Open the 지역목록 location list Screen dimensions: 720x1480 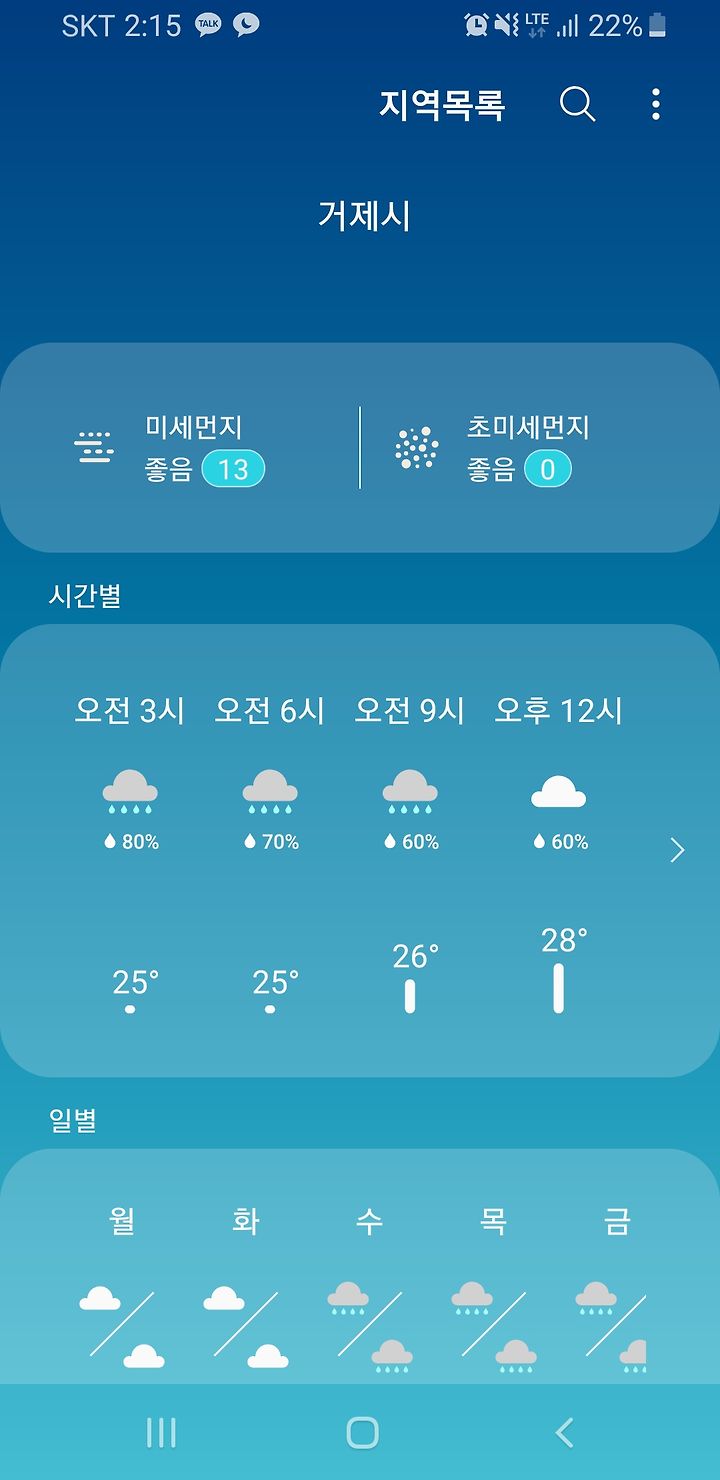pyautogui.click(x=442, y=104)
